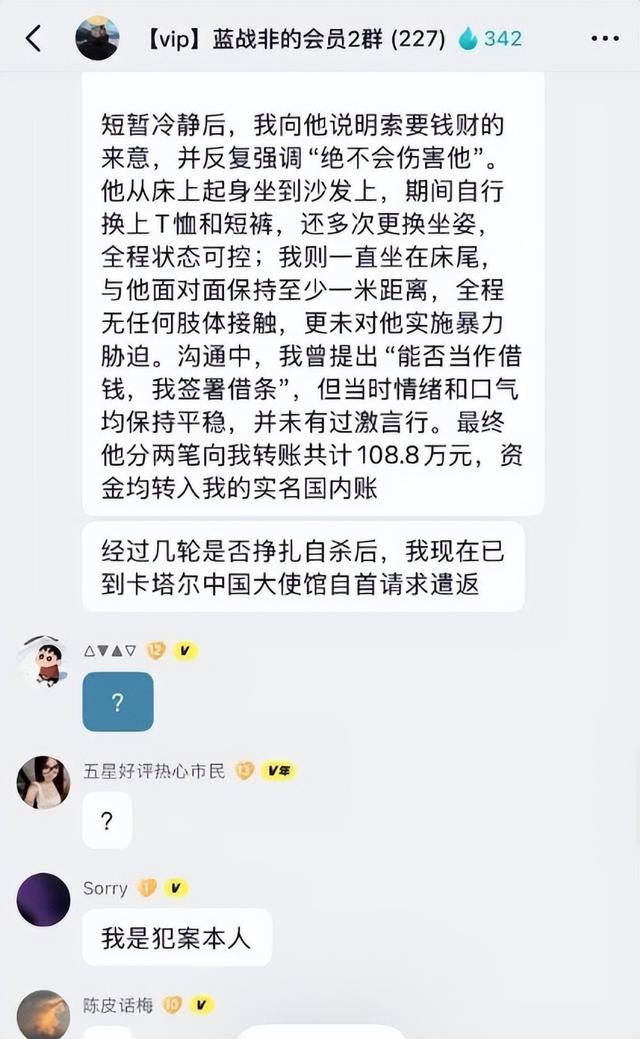The width and height of the screenshot is (640, 1039).
Task: Open Sorry's profile avatar
Action: tap(43, 899)
